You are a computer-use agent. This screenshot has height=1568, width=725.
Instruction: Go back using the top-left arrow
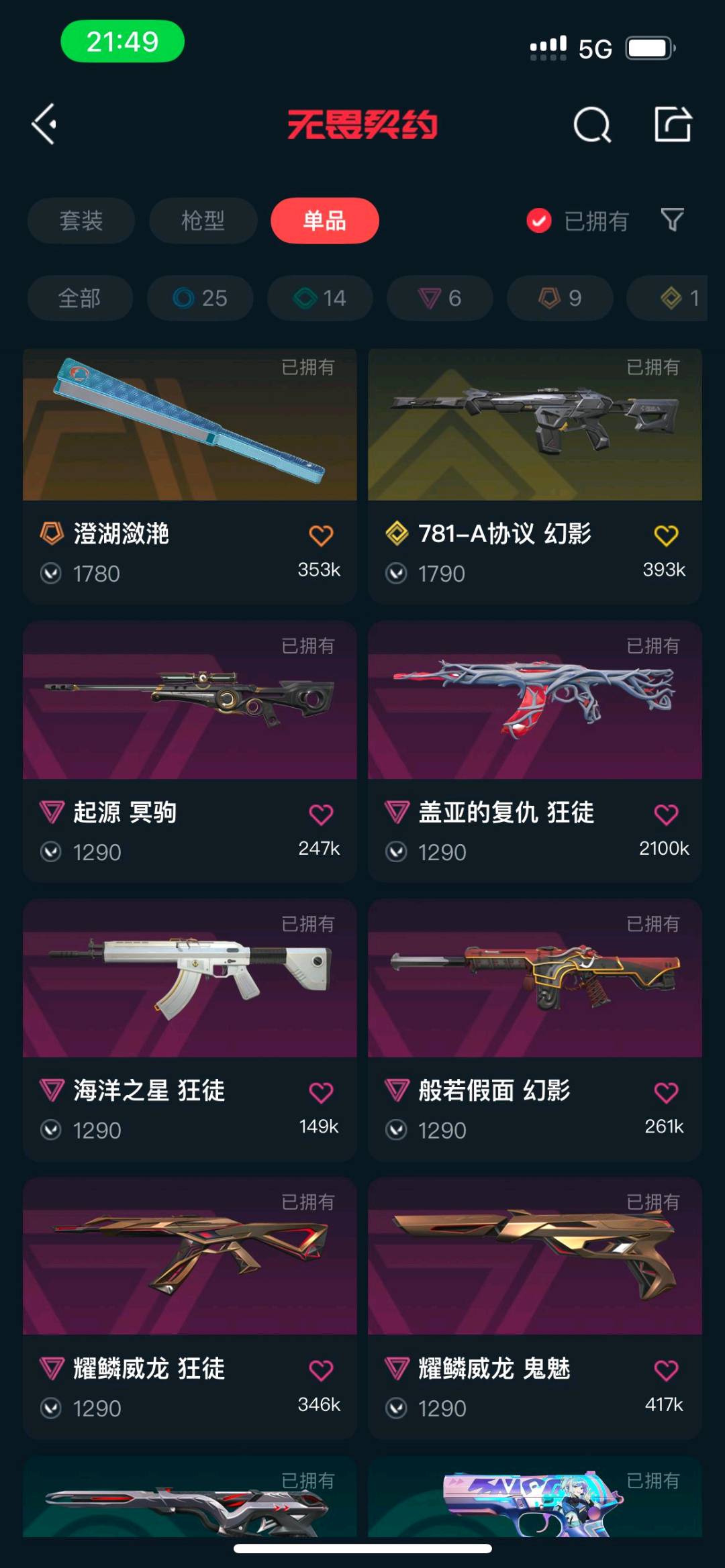point(45,124)
